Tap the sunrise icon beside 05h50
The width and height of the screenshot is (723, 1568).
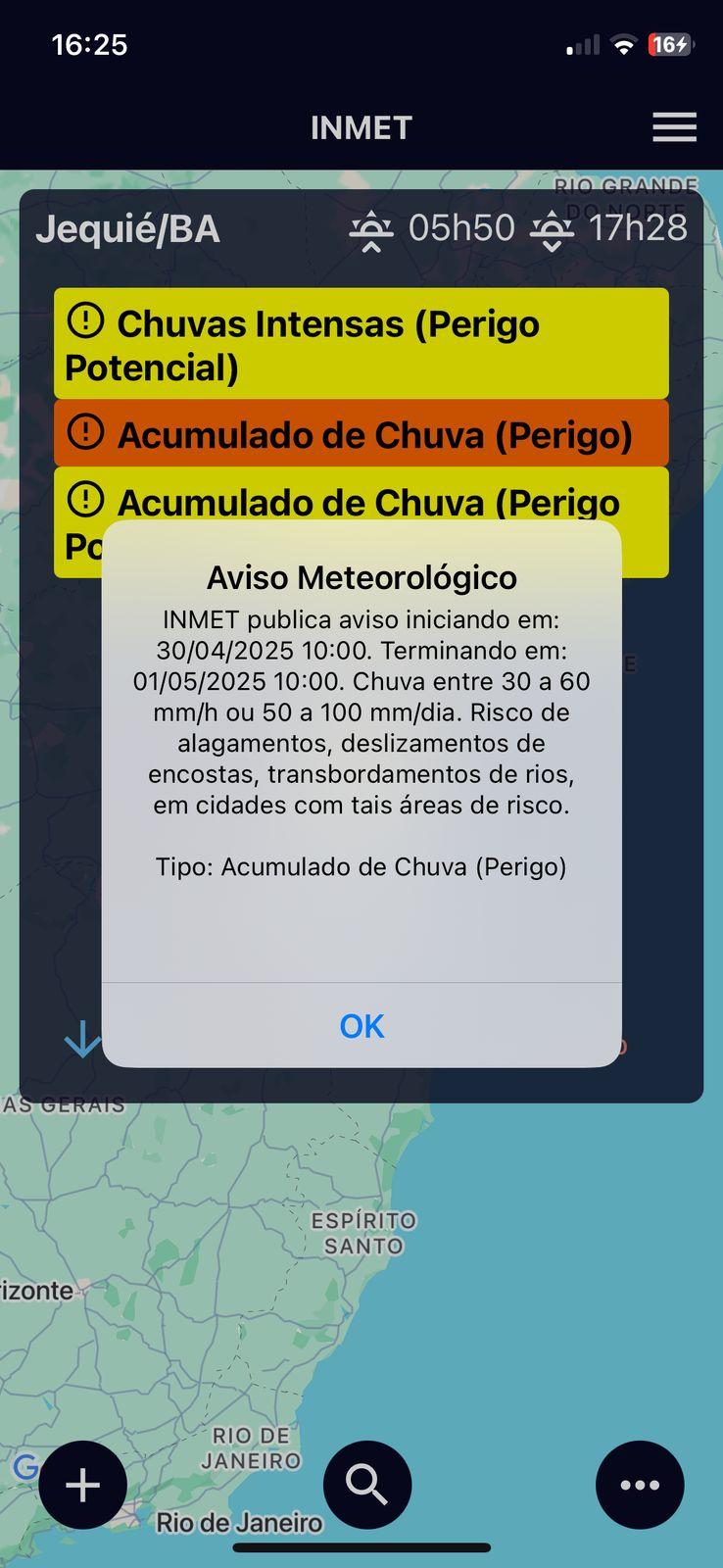click(372, 227)
